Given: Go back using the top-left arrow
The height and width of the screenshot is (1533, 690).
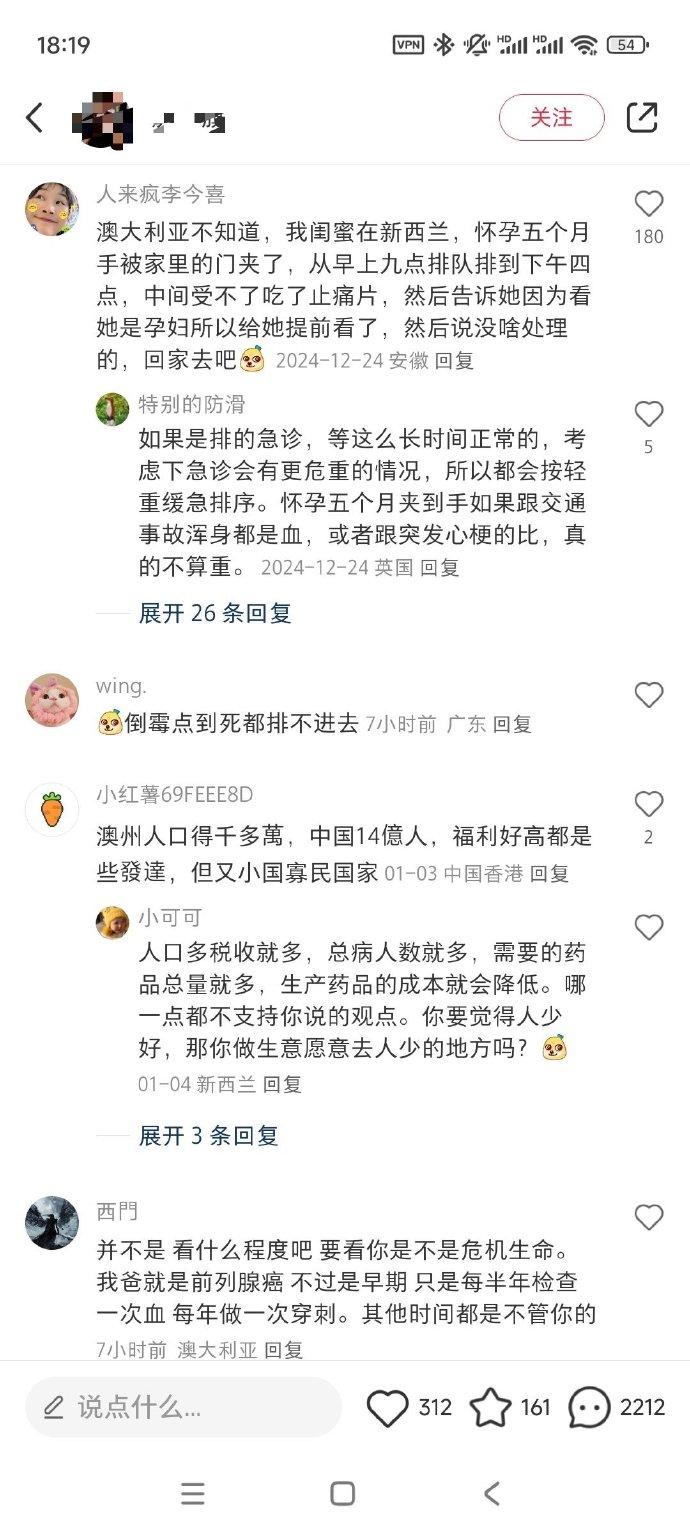Looking at the screenshot, I should click(x=35, y=118).
